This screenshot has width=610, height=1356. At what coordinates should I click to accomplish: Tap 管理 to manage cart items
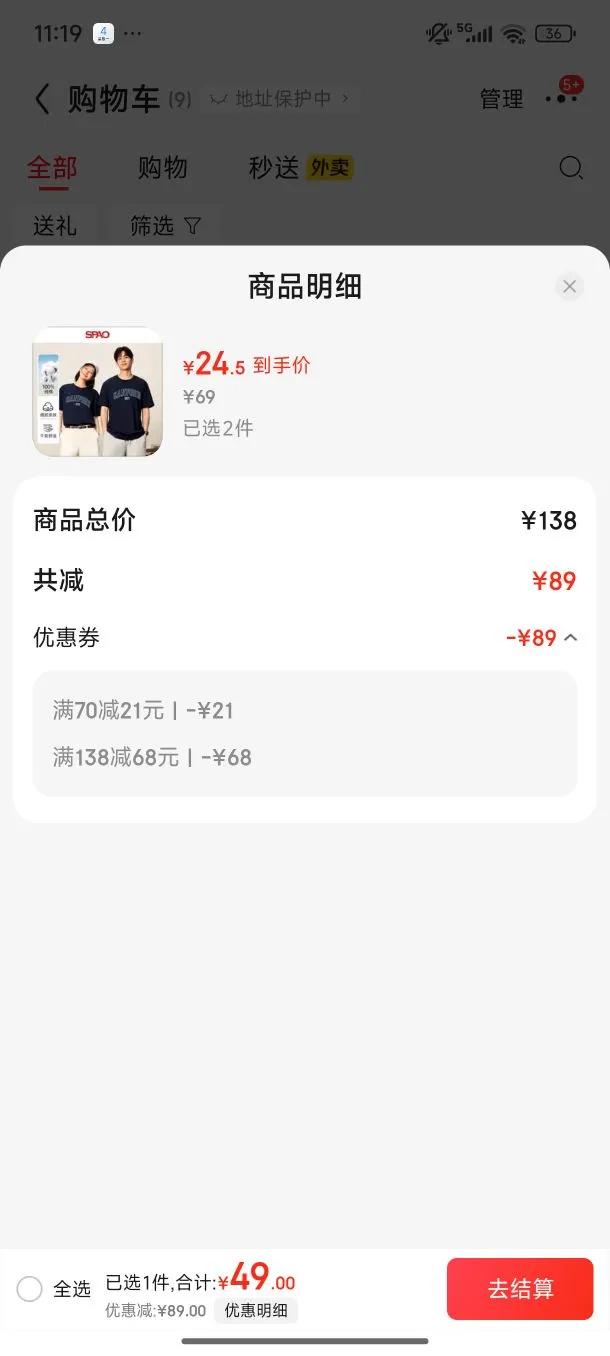click(x=501, y=99)
